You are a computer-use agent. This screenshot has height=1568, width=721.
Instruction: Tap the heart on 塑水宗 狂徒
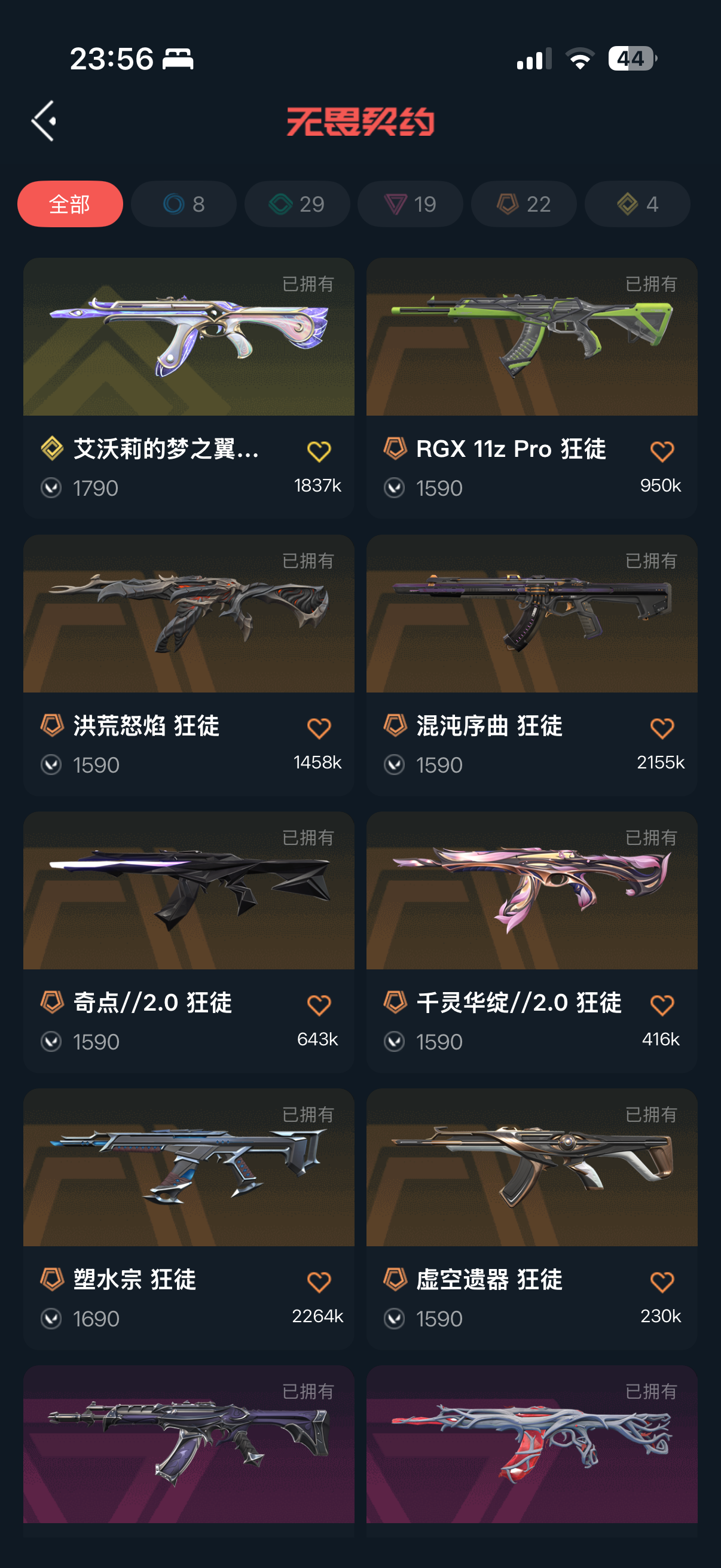point(319,1283)
